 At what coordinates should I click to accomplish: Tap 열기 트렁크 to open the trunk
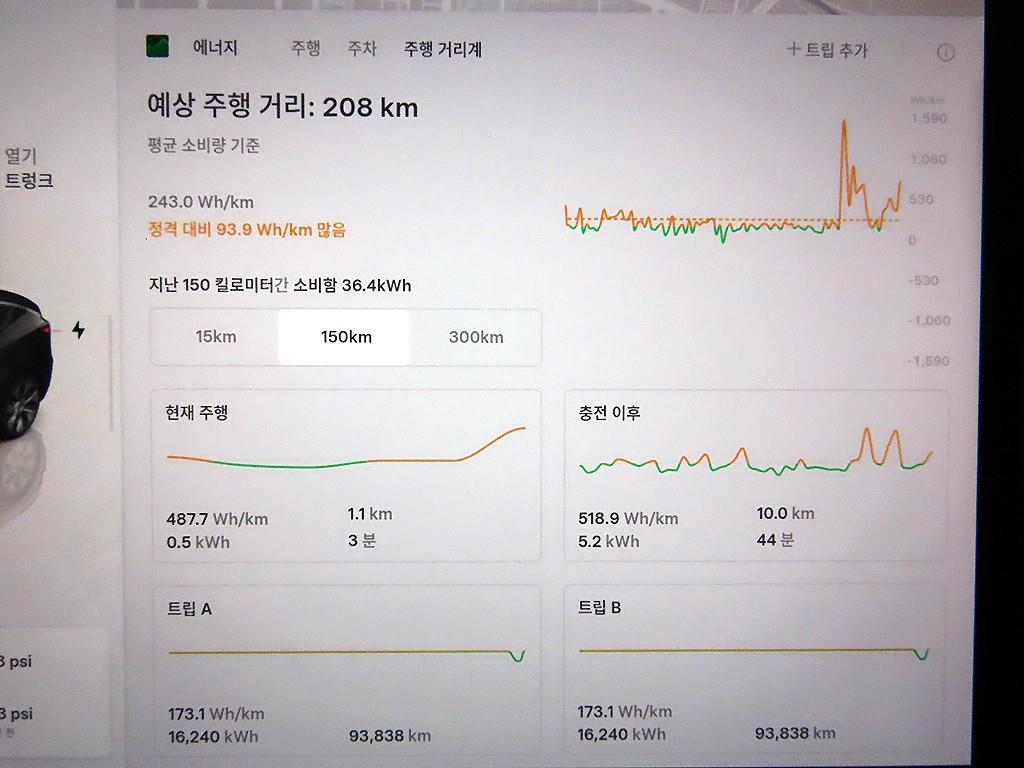28,168
